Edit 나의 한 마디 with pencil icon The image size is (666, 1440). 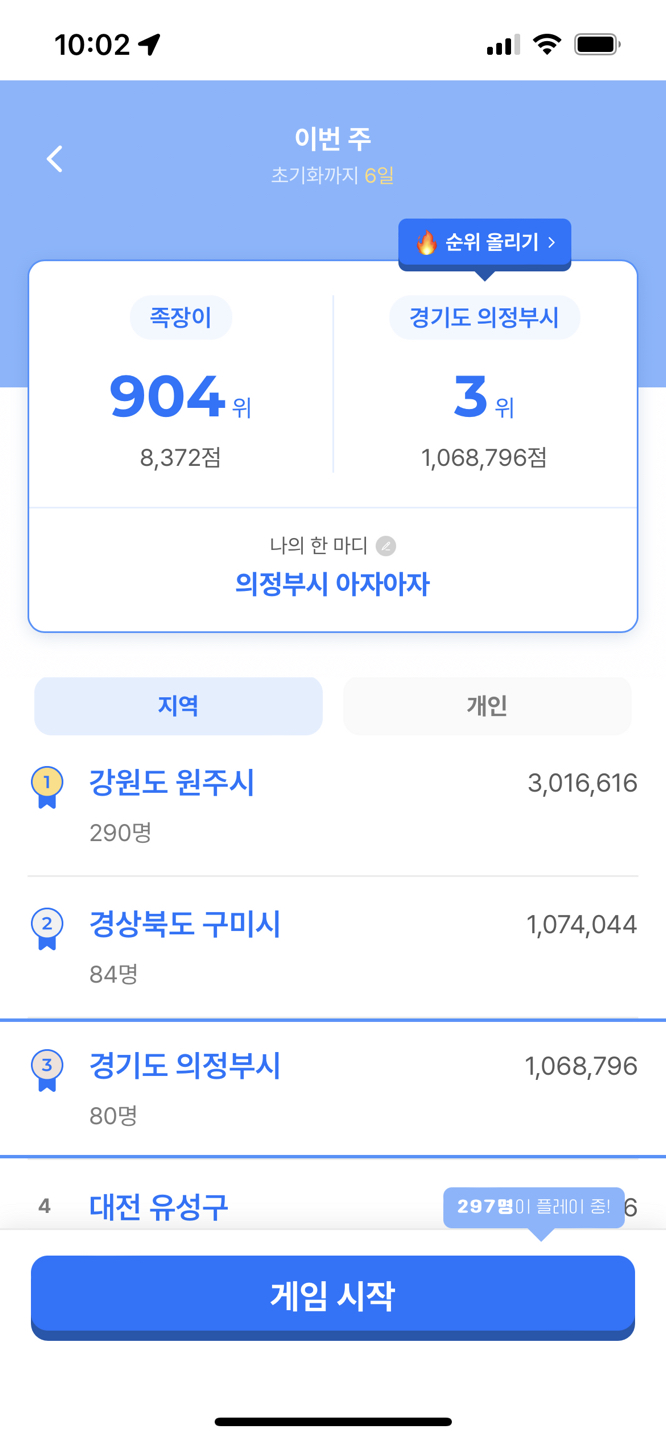[386, 546]
